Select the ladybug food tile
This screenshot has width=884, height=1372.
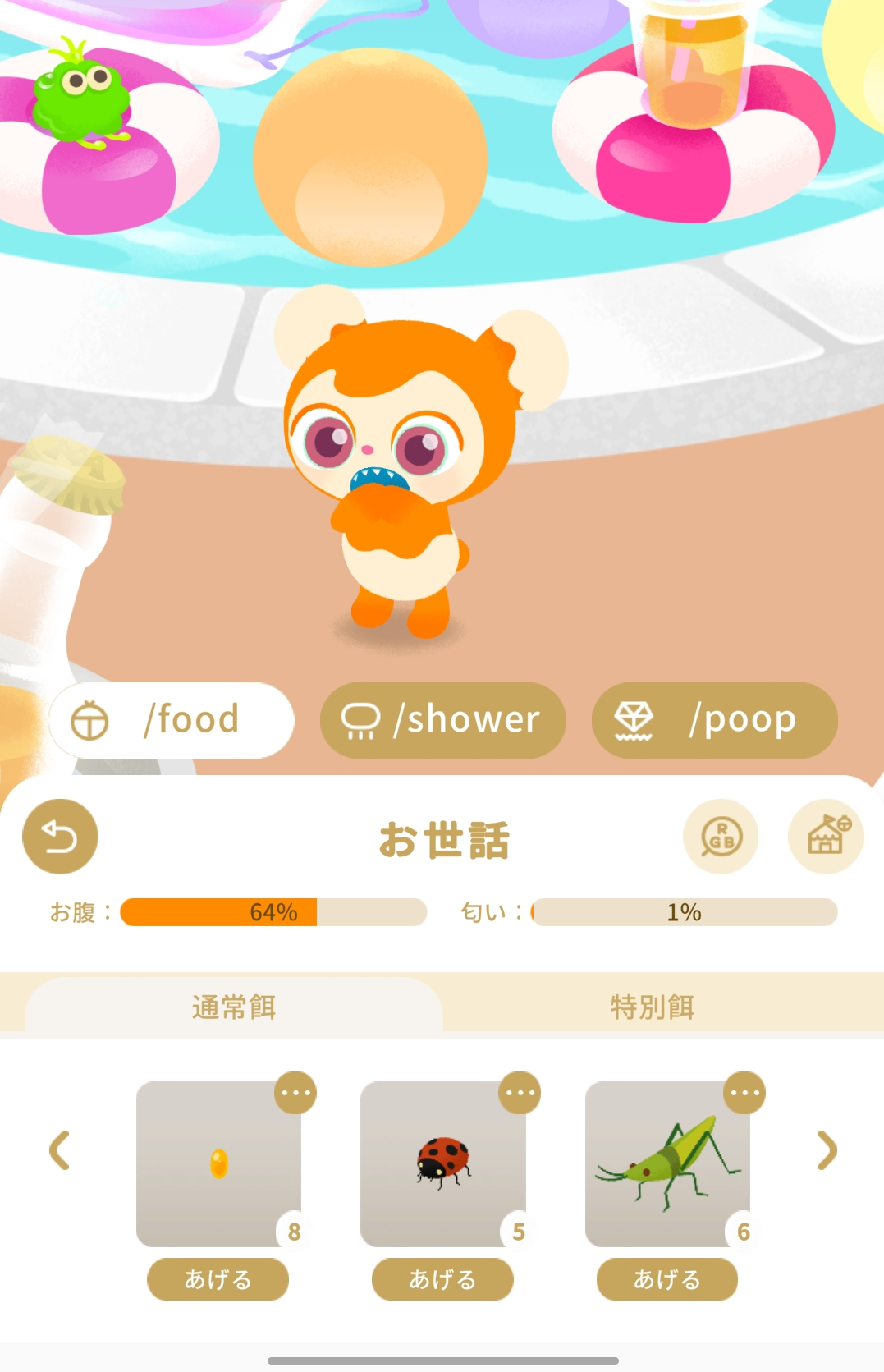click(x=442, y=1163)
